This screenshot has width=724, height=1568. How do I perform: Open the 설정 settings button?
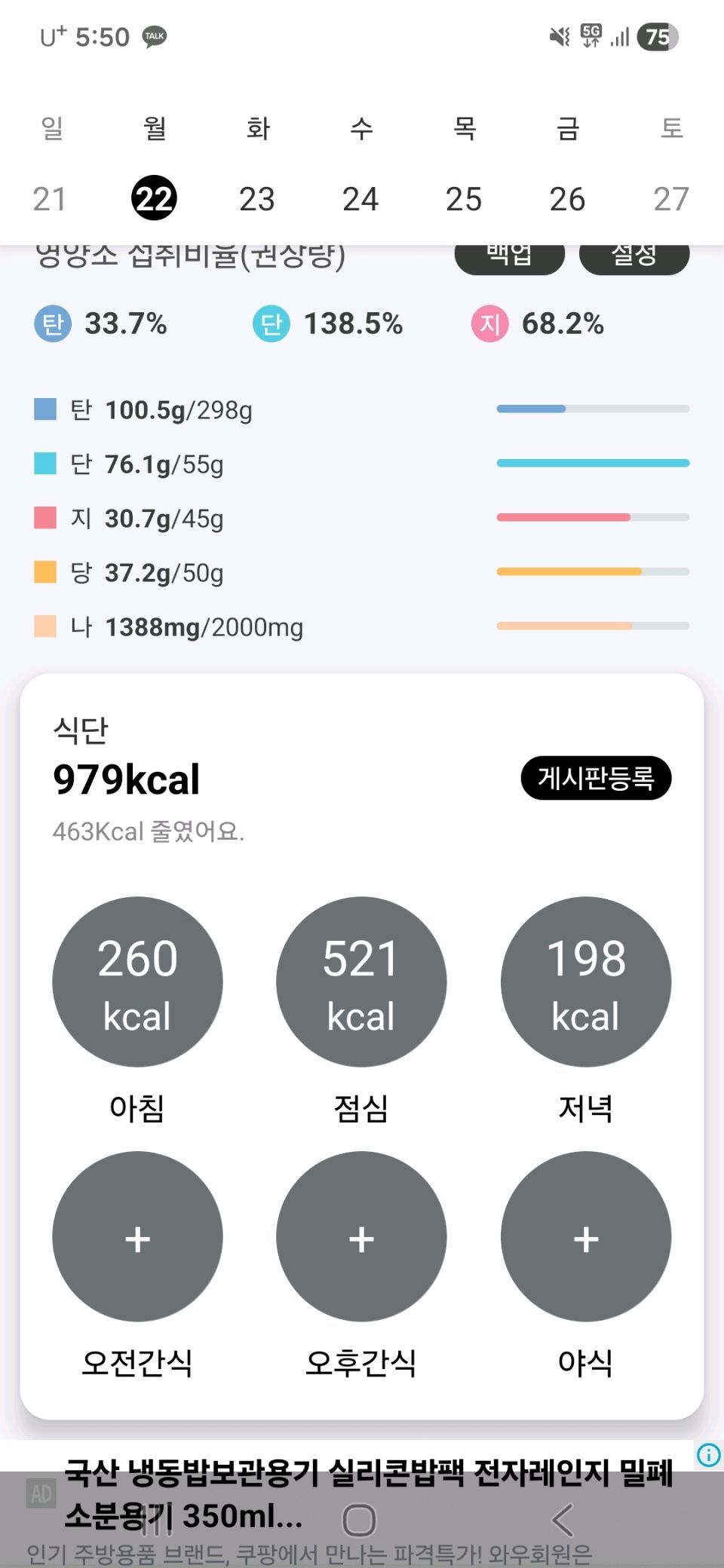(x=633, y=256)
